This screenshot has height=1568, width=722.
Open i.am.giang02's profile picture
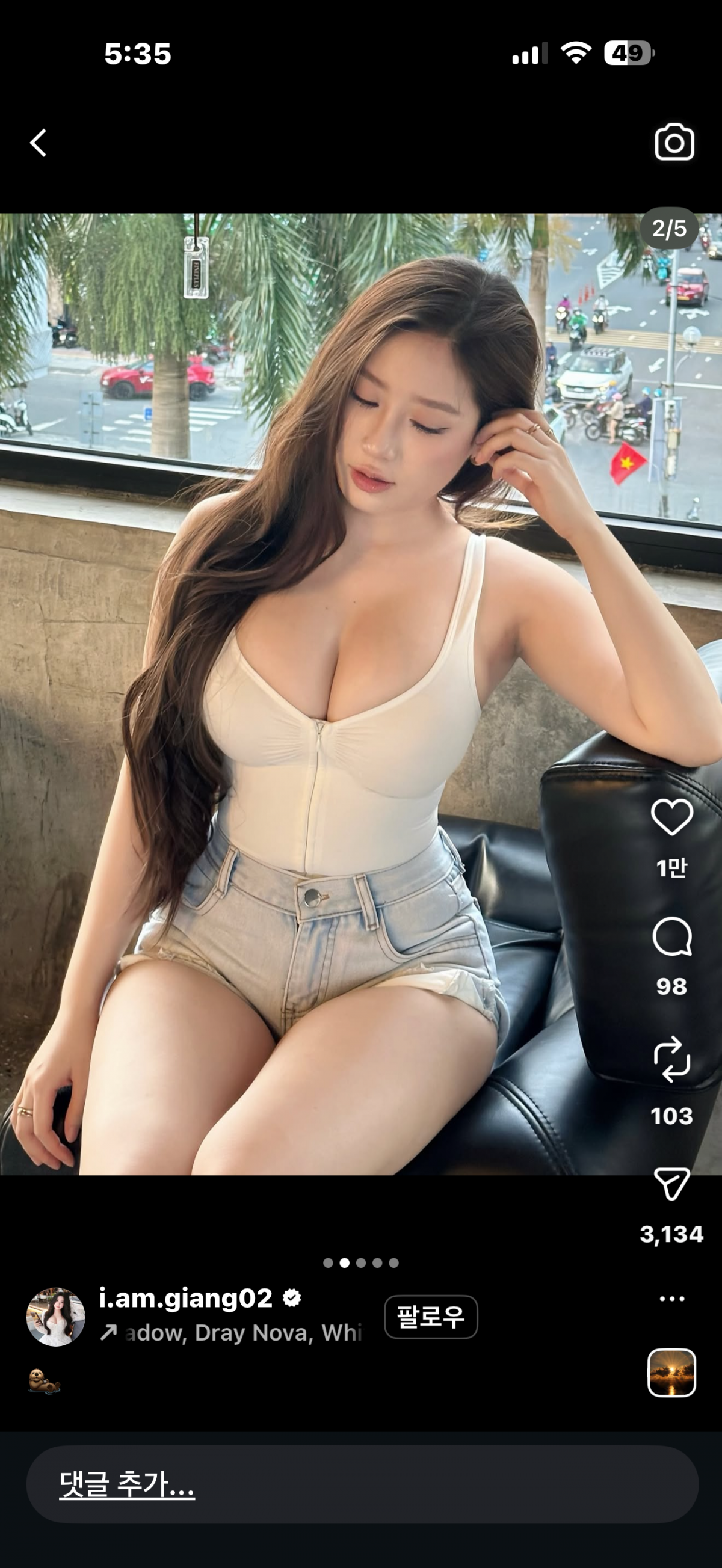click(x=55, y=1317)
